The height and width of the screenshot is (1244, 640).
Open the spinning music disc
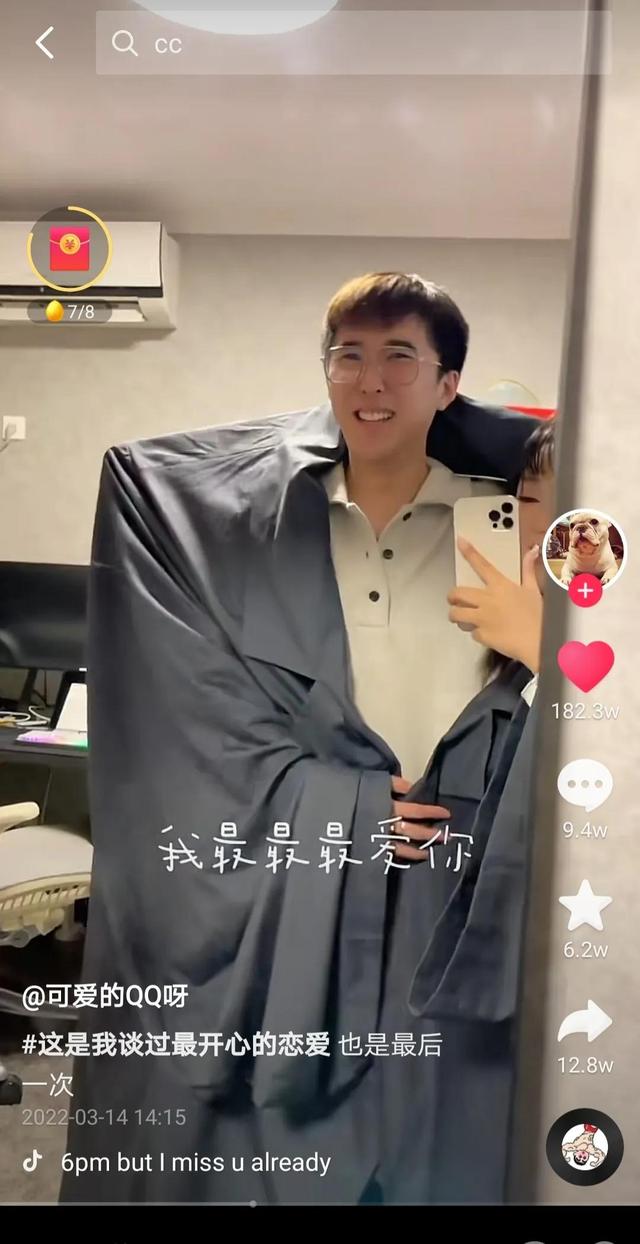pyautogui.click(x=585, y=1147)
